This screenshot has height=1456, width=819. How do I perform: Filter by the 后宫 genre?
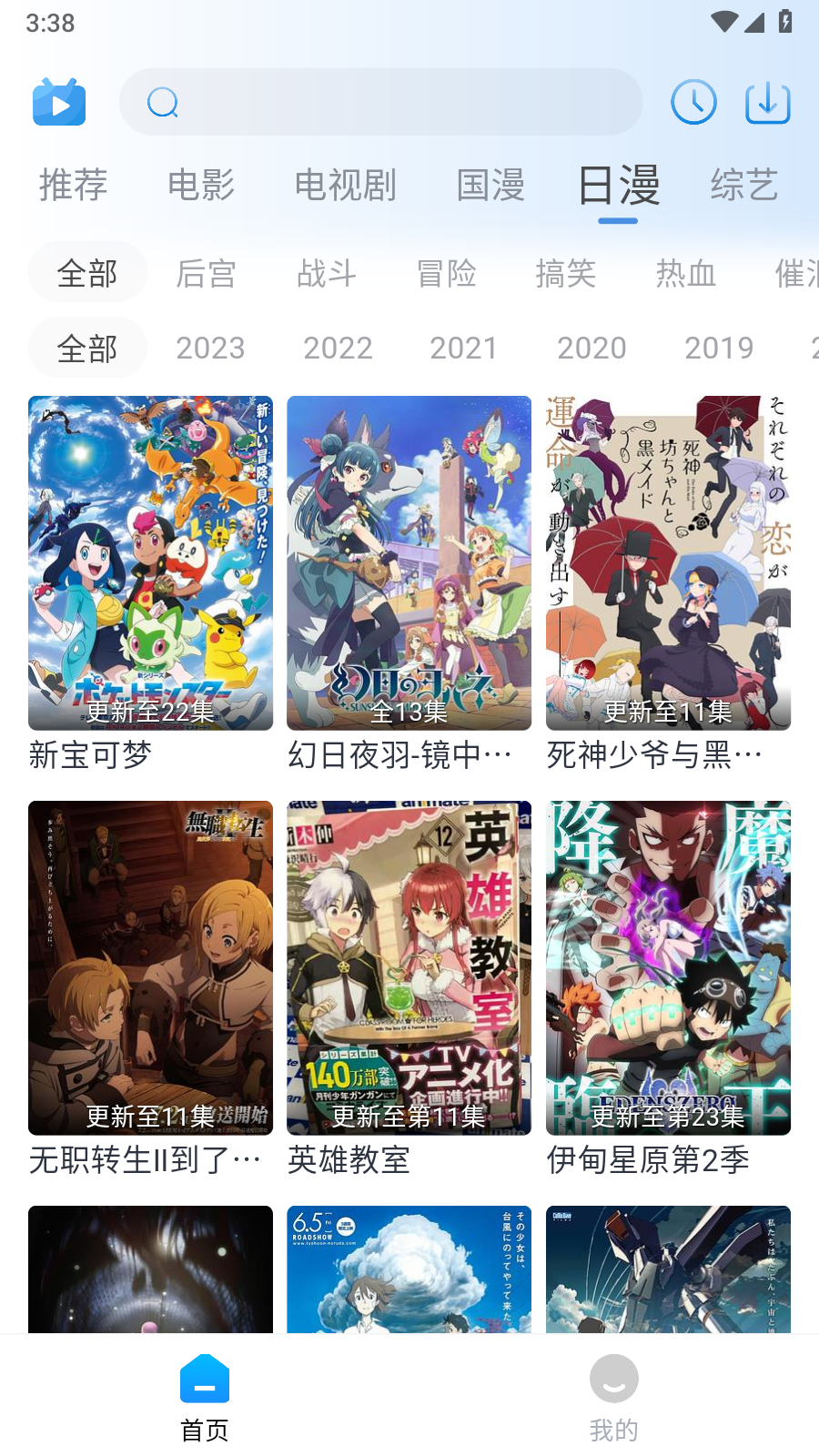pos(206,273)
